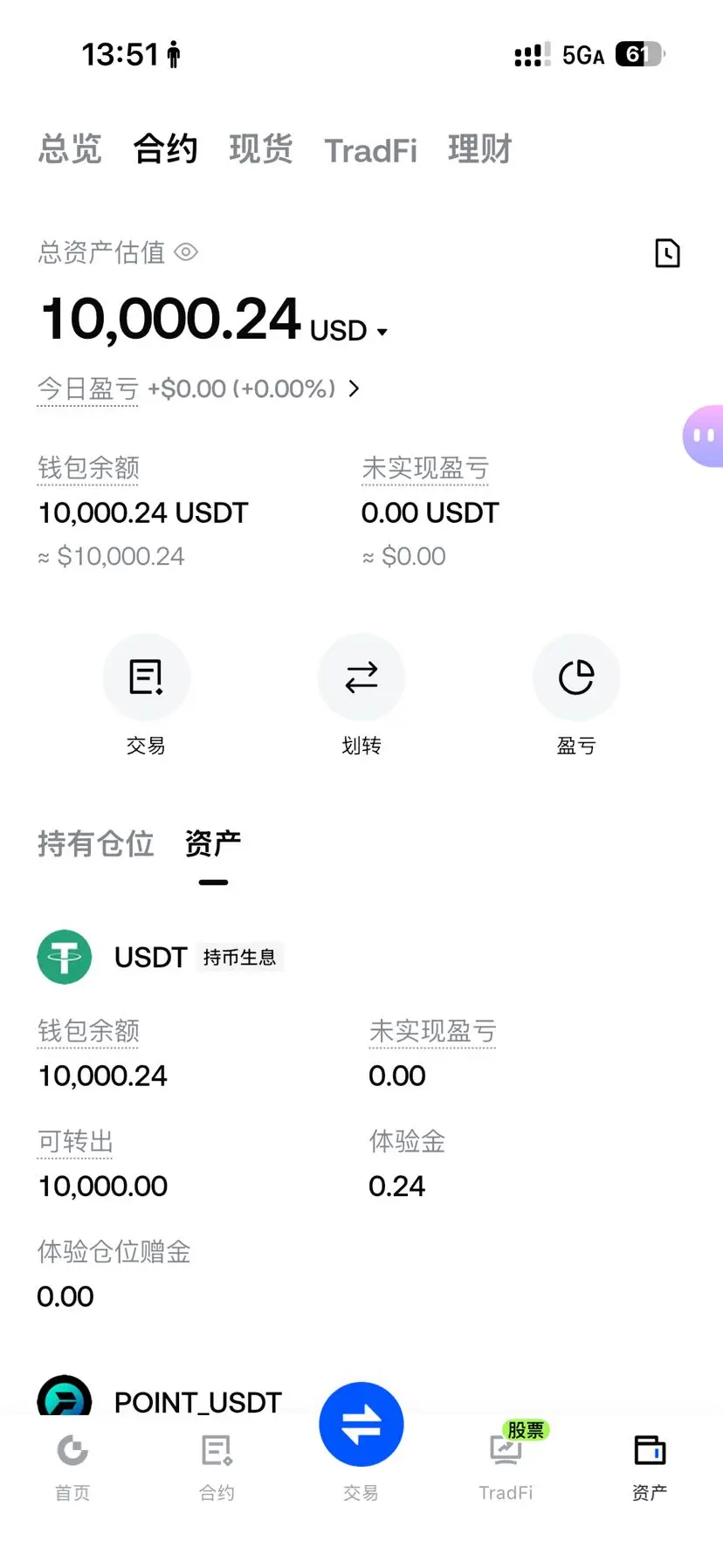
Task: Hide asset value with the eye icon
Action: point(186,252)
